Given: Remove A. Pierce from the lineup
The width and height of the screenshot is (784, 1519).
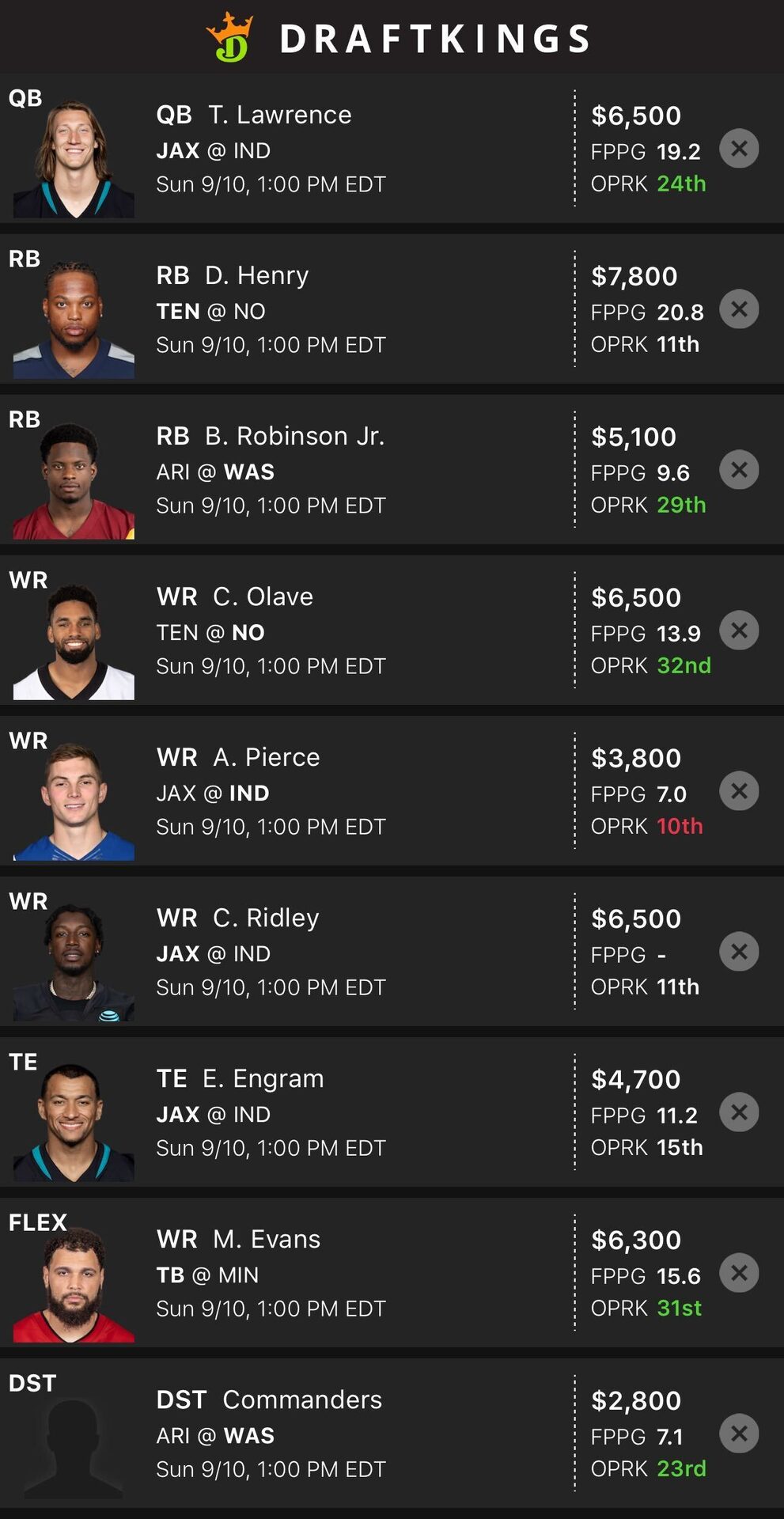Looking at the screenshot, I should pyautogui.click(x=739, y=791).
